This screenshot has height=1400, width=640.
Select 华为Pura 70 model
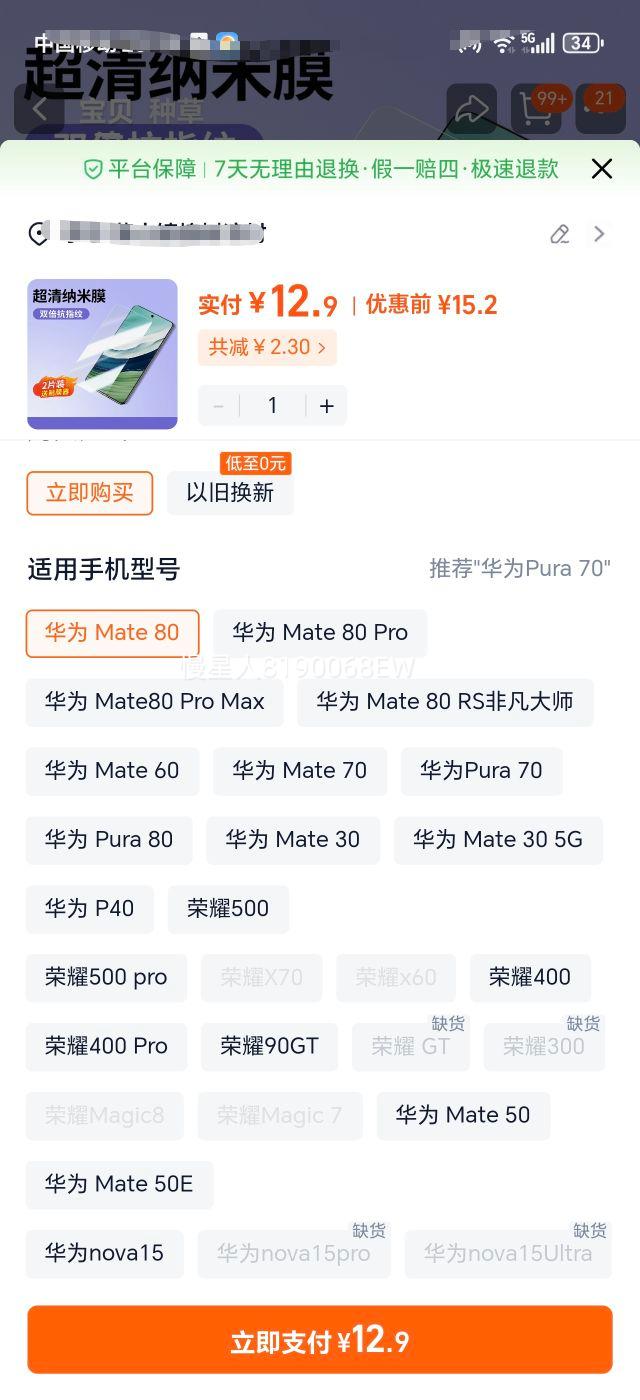click(x=481, y=771)
